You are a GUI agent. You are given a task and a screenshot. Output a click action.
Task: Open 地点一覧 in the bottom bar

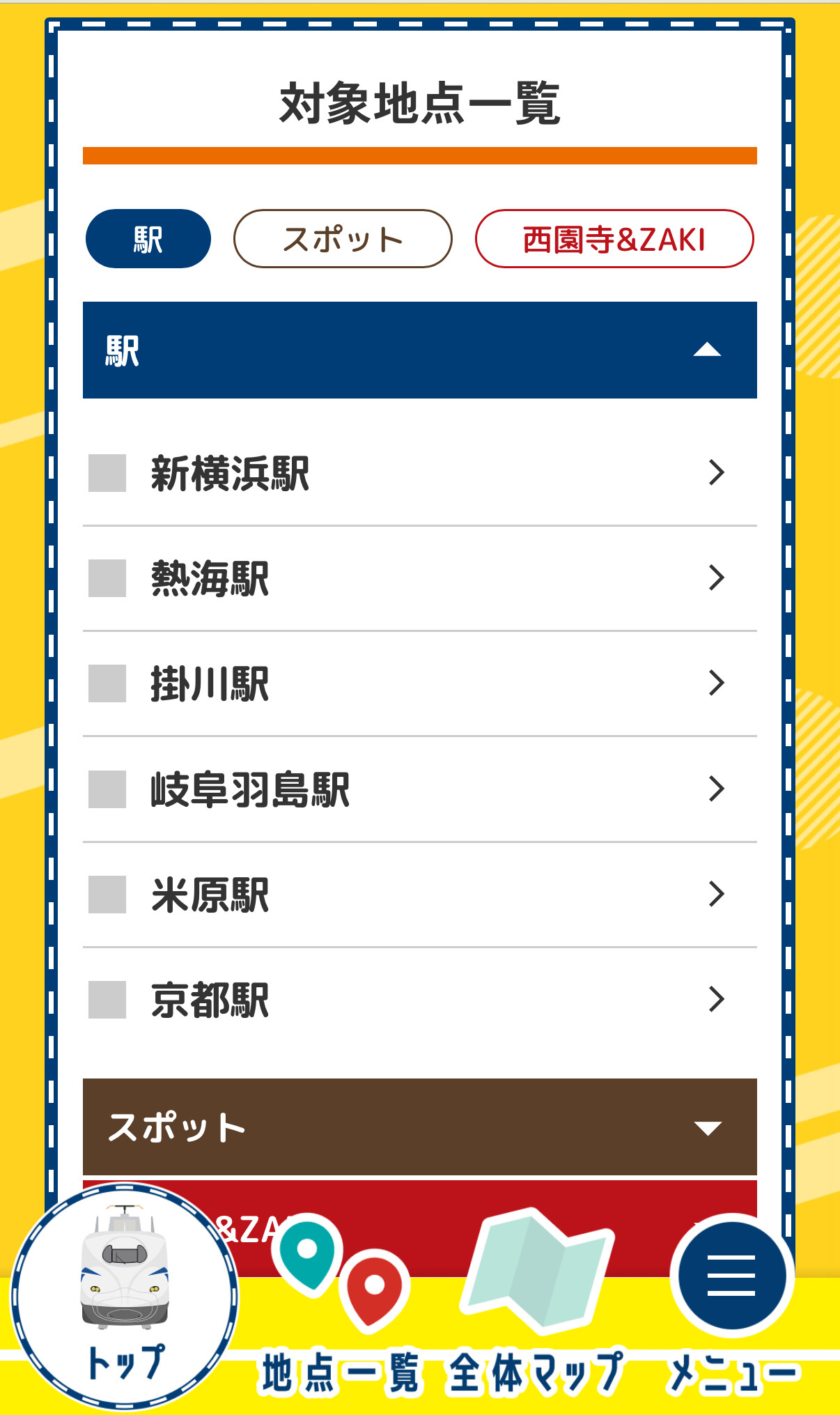(x=341, y=1324)
